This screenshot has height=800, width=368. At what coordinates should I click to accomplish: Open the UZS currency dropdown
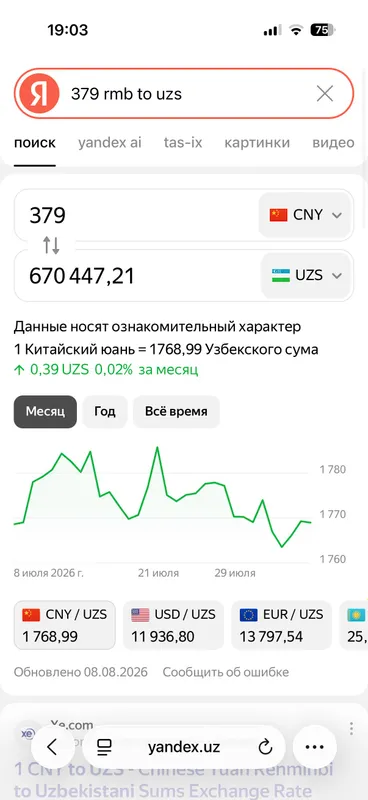click(306, 276)
